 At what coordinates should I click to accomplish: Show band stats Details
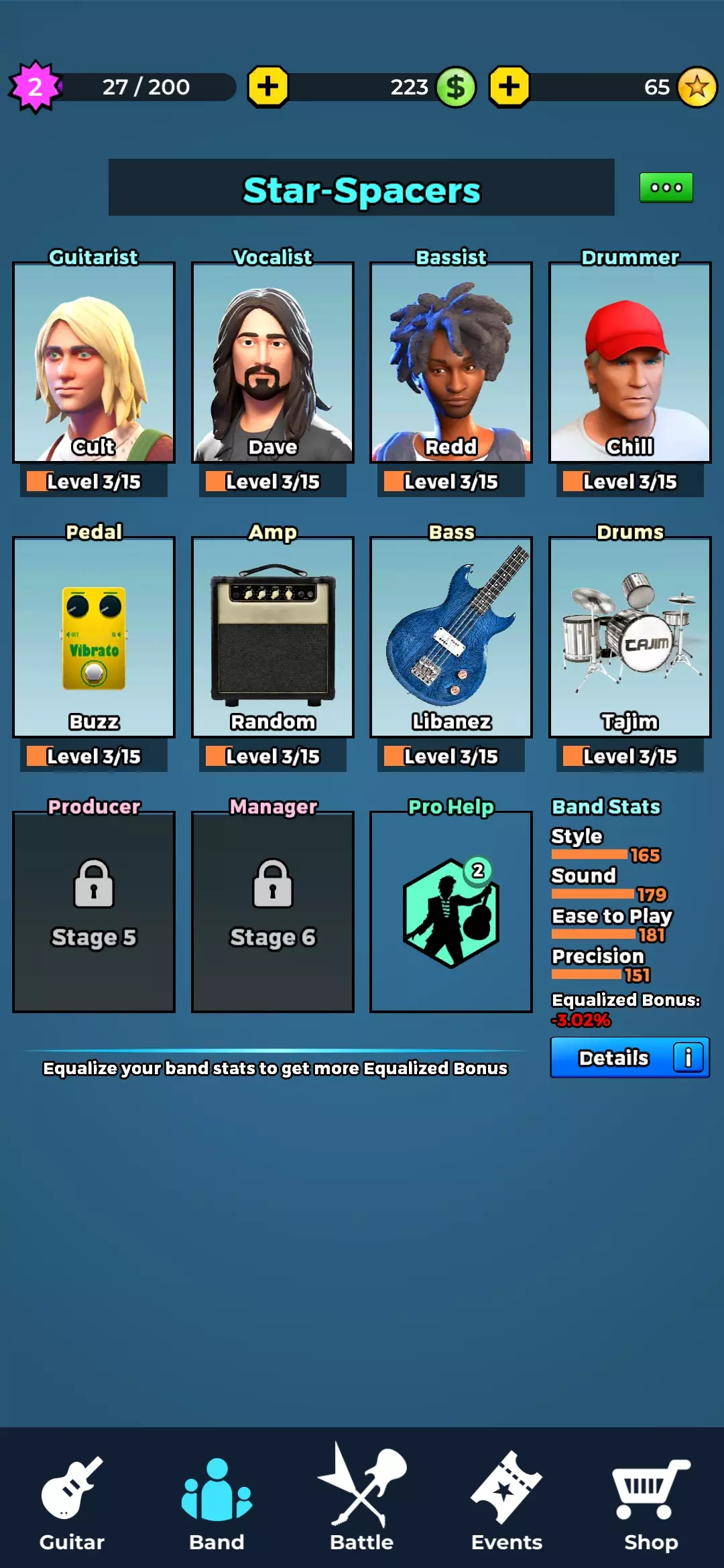[x=629, y=1058]
